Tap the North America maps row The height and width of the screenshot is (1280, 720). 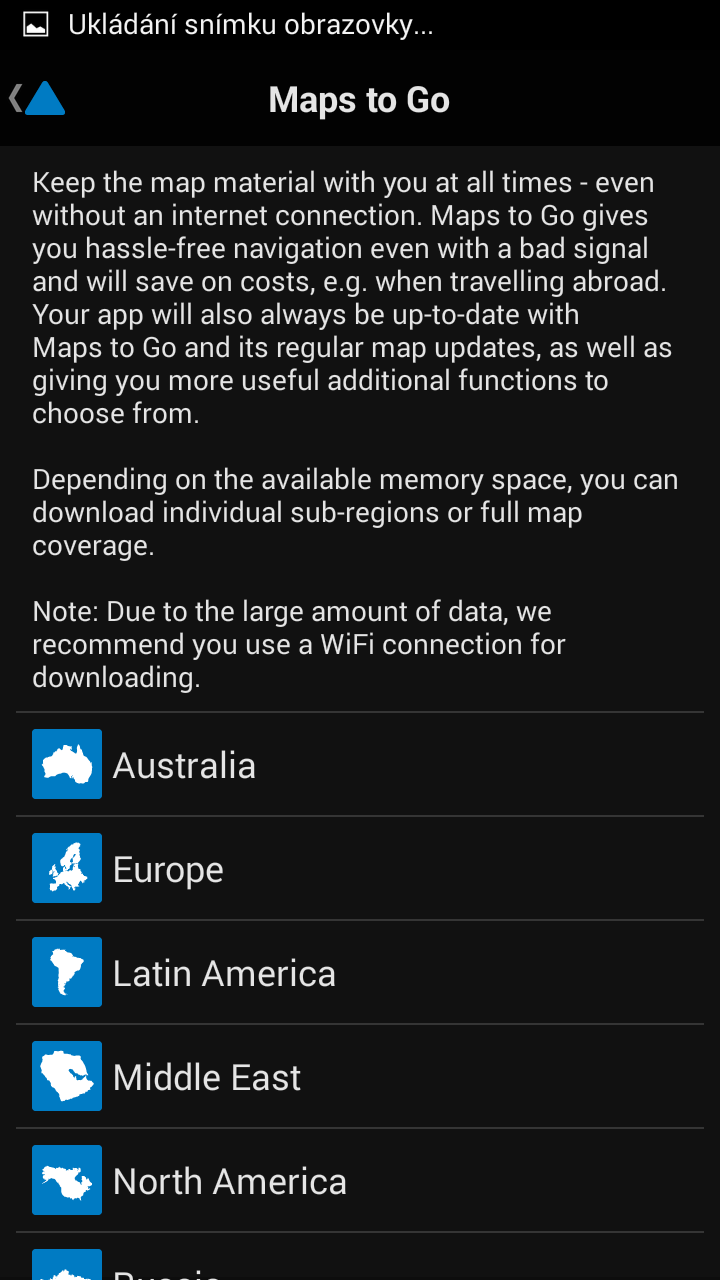(360, 1181)
